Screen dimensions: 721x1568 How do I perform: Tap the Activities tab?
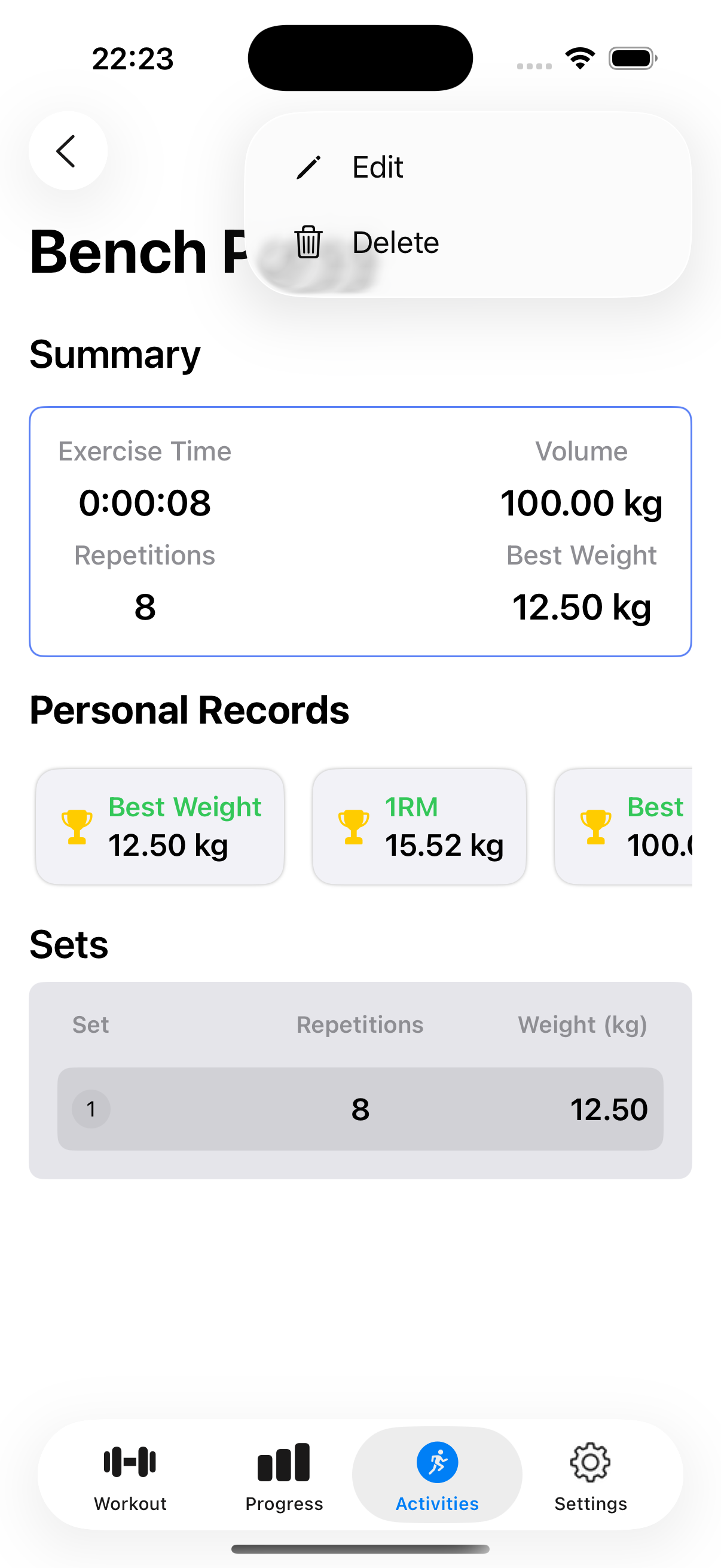[x=437, y=1476]
